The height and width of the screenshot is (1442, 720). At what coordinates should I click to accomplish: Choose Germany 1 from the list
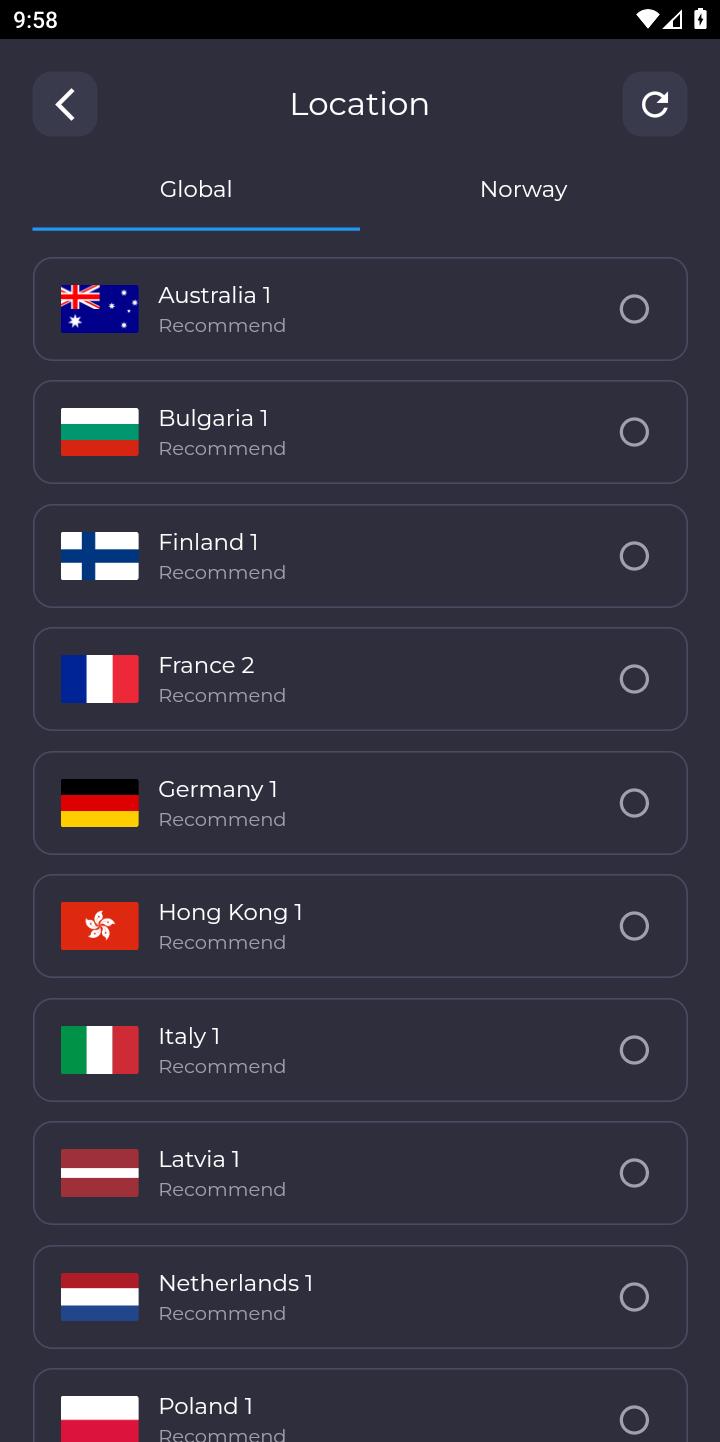(360, 803)
